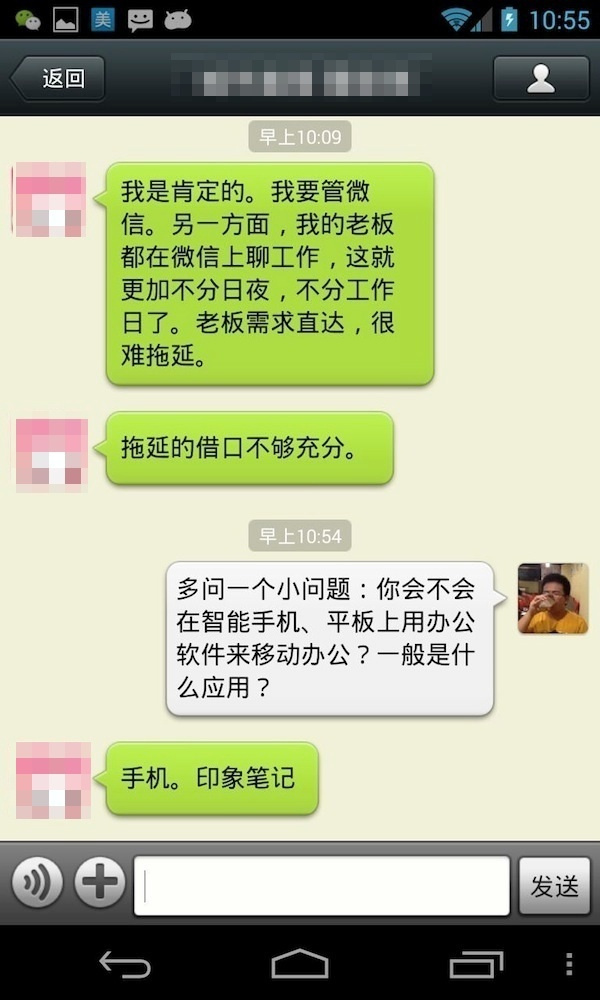Open avatar beside 拖延的借口不够充分 message
The image size is (600, 1000).
point(52,449)
